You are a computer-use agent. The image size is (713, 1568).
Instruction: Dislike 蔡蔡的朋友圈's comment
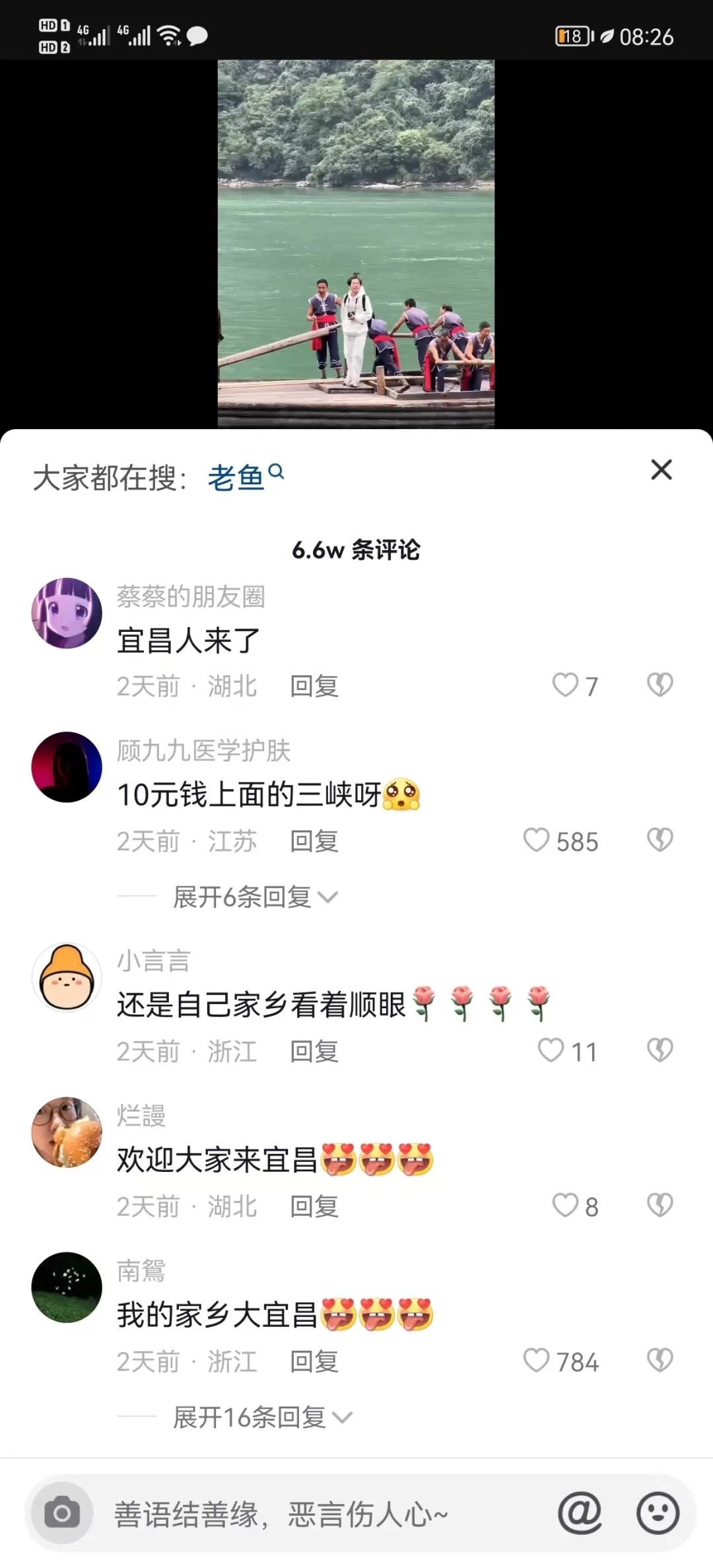[660, 685]
